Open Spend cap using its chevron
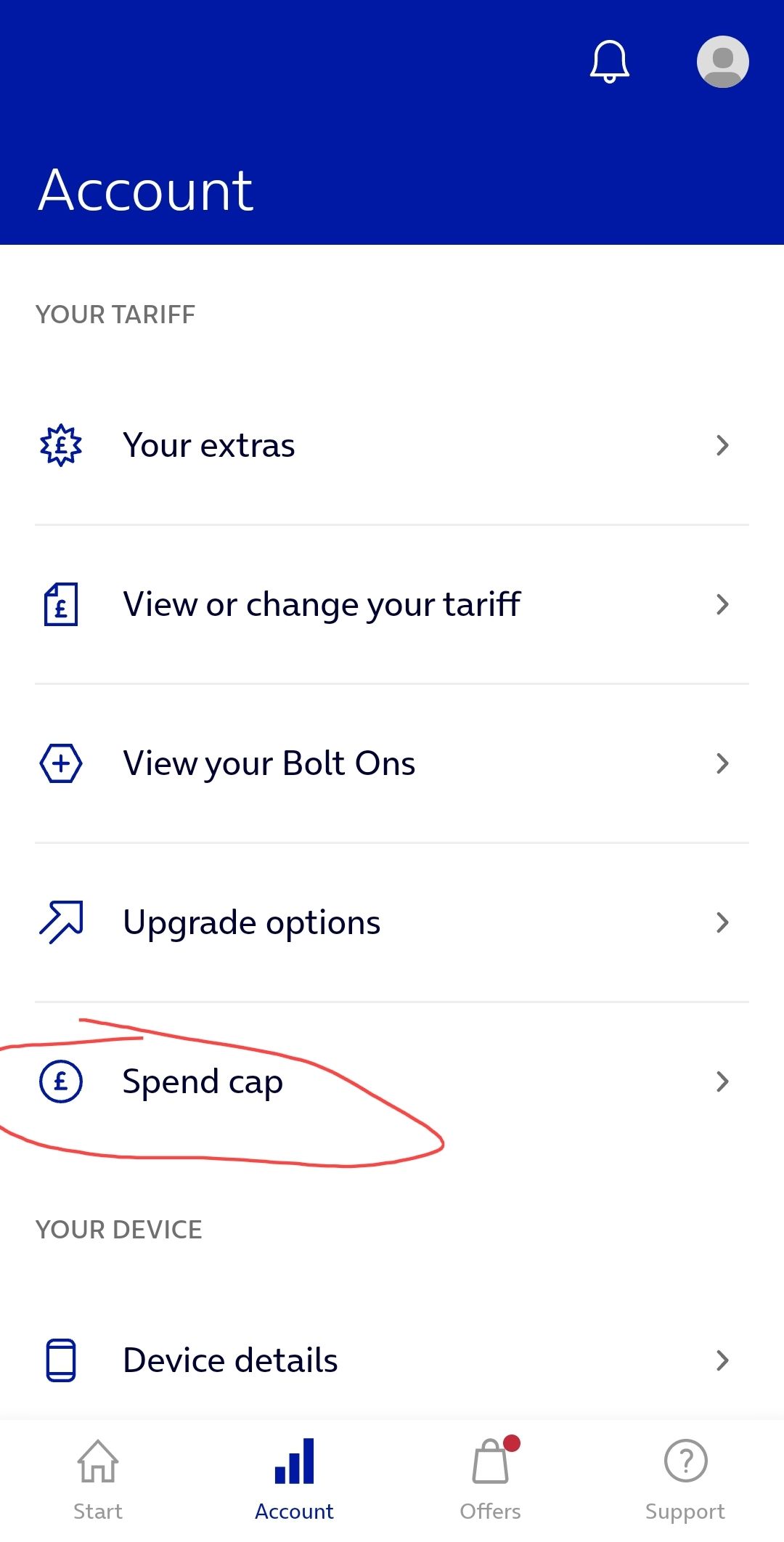The height and width of the screenshot is (1542, 784). pos(722,1082)
